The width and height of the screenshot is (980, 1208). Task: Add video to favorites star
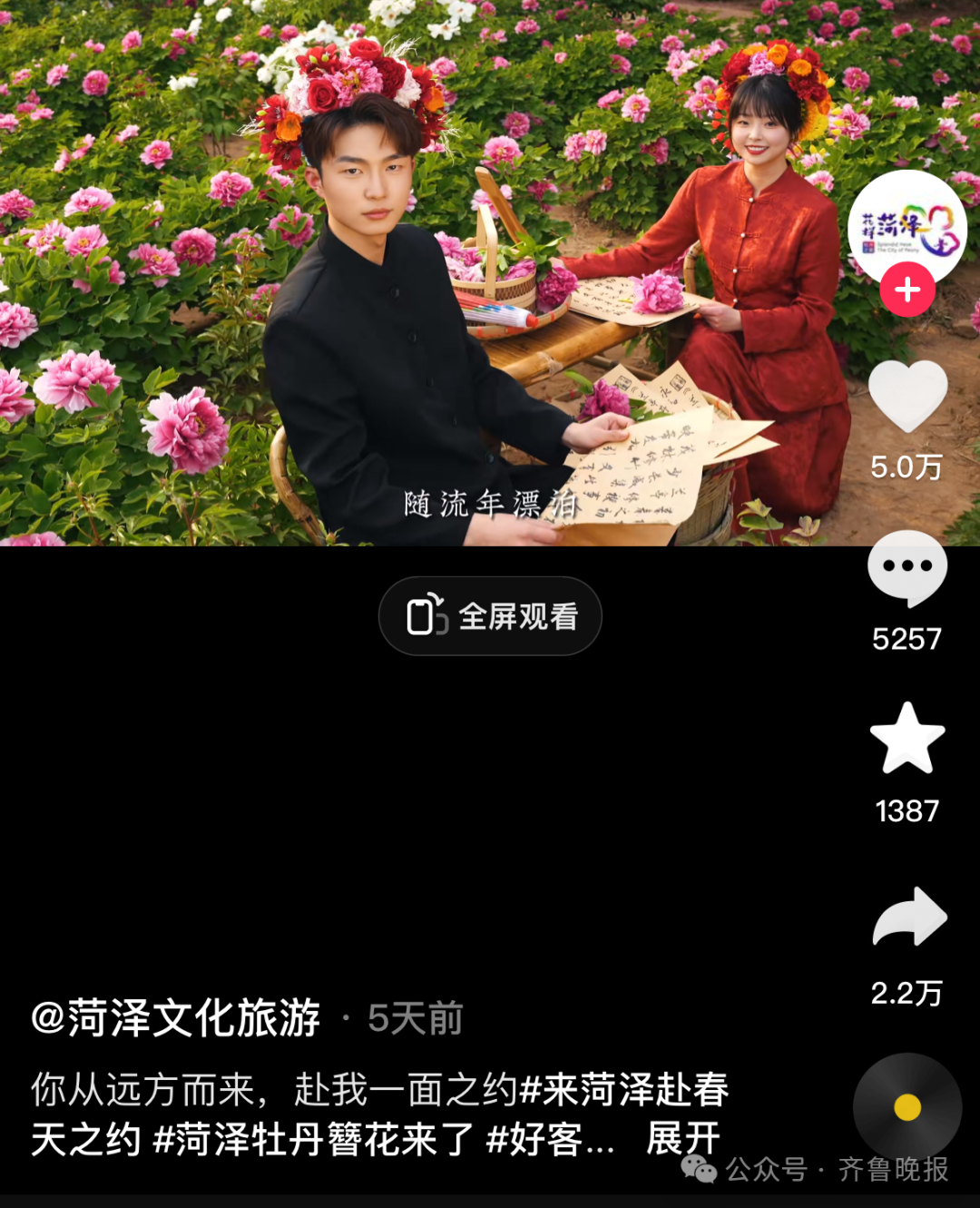[906, 739]
